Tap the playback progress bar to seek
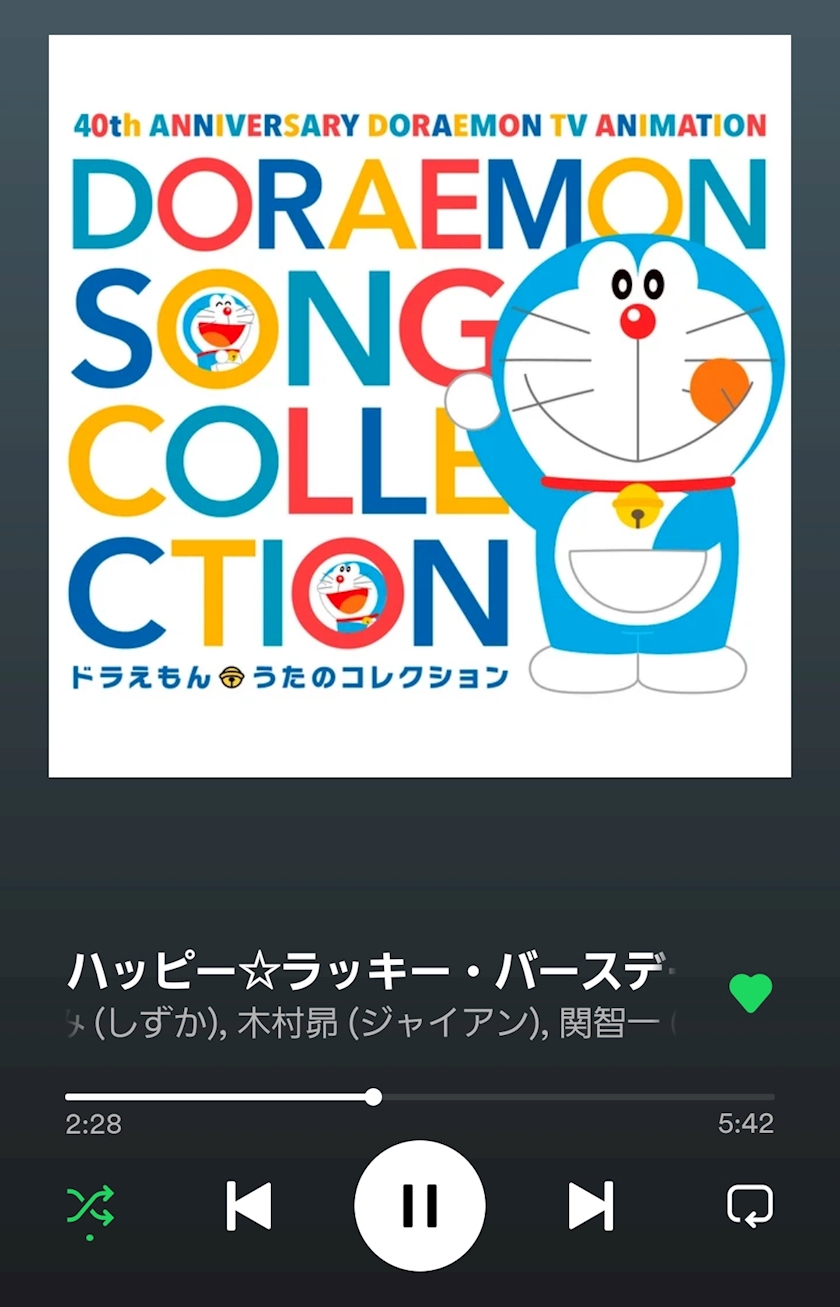840x1307 pixels. [x=420, y=1097]
